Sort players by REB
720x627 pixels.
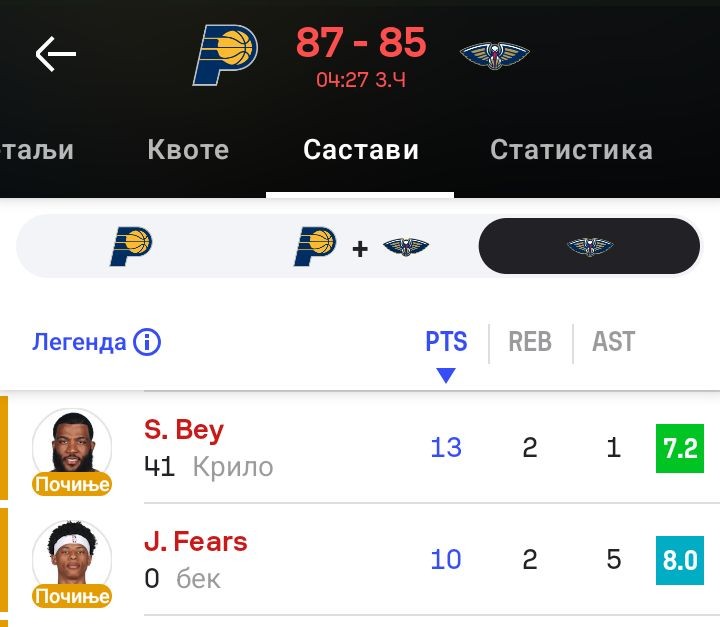pyautogui.click(x=530, y=342)
